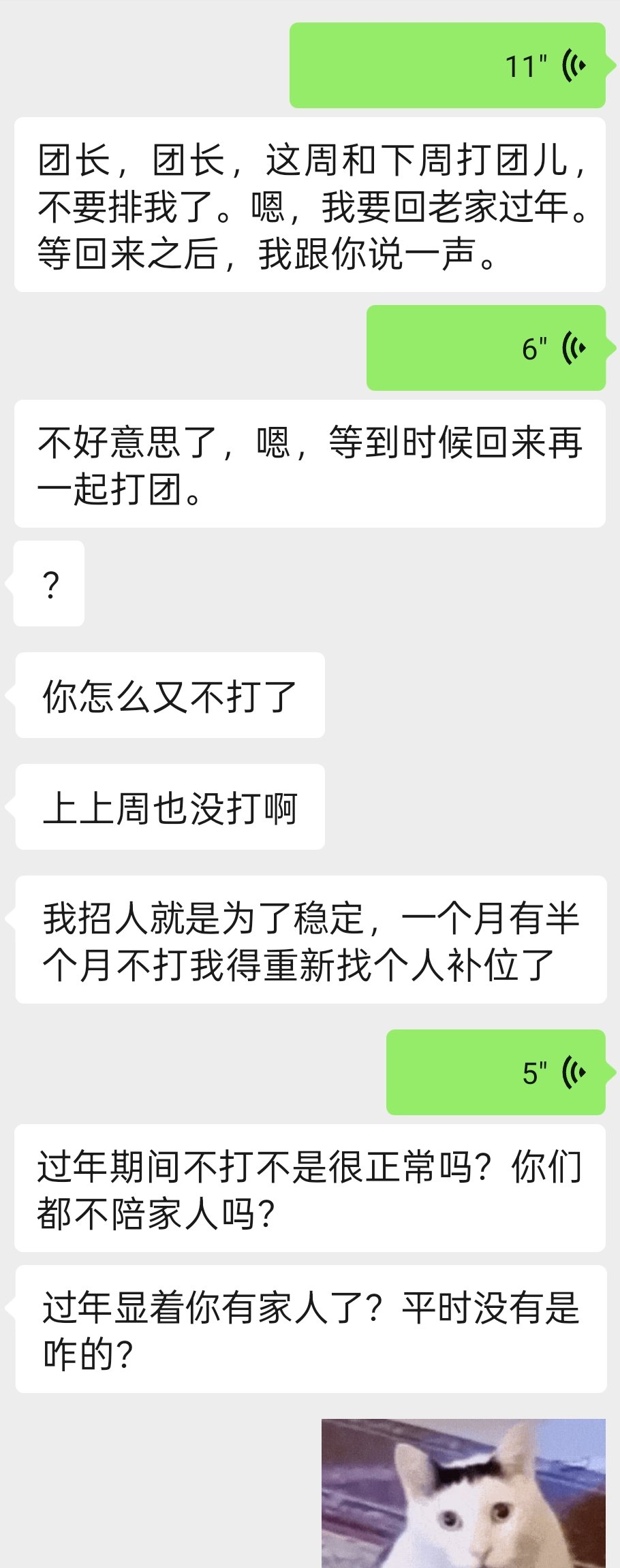The image size is (620, 1568).
Task: Tap the middle green voice message bubble
Action: 487,349
